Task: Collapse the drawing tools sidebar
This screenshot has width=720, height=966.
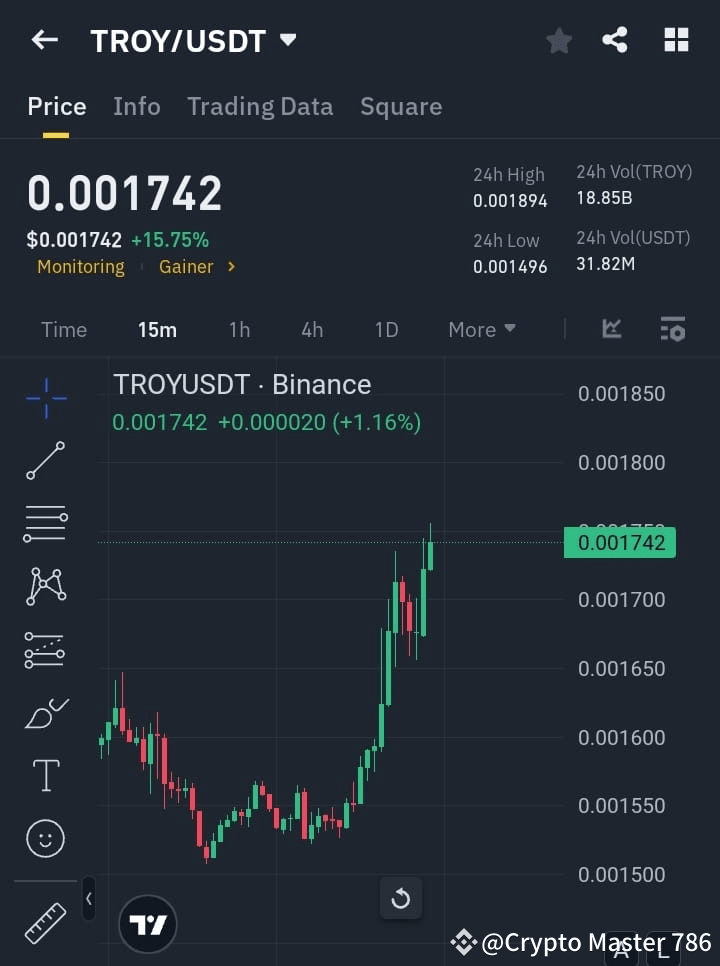Action: [x=88, y=898]
